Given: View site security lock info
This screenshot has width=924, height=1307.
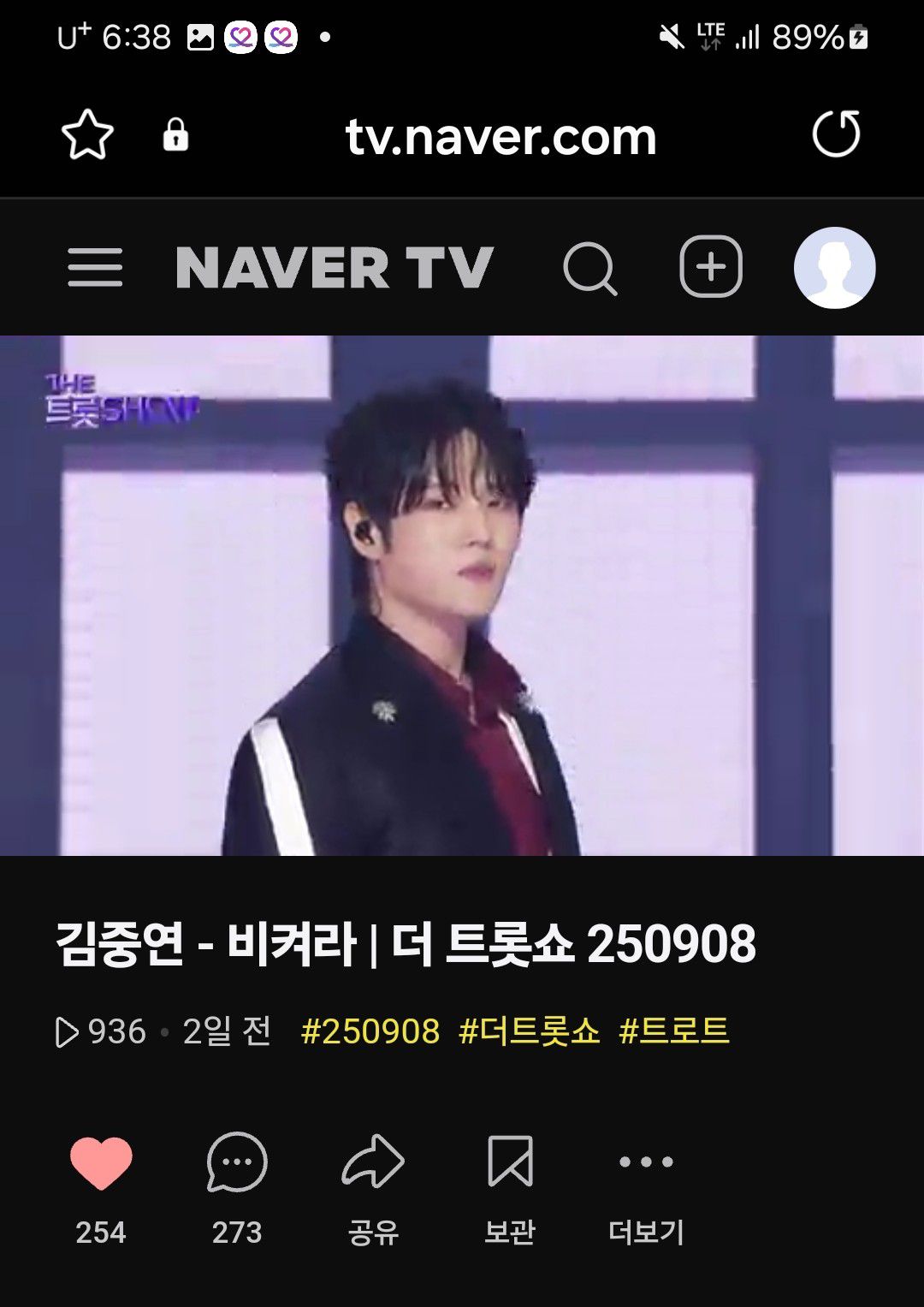Looking at the screenshot, I should (x=175, y=135).
